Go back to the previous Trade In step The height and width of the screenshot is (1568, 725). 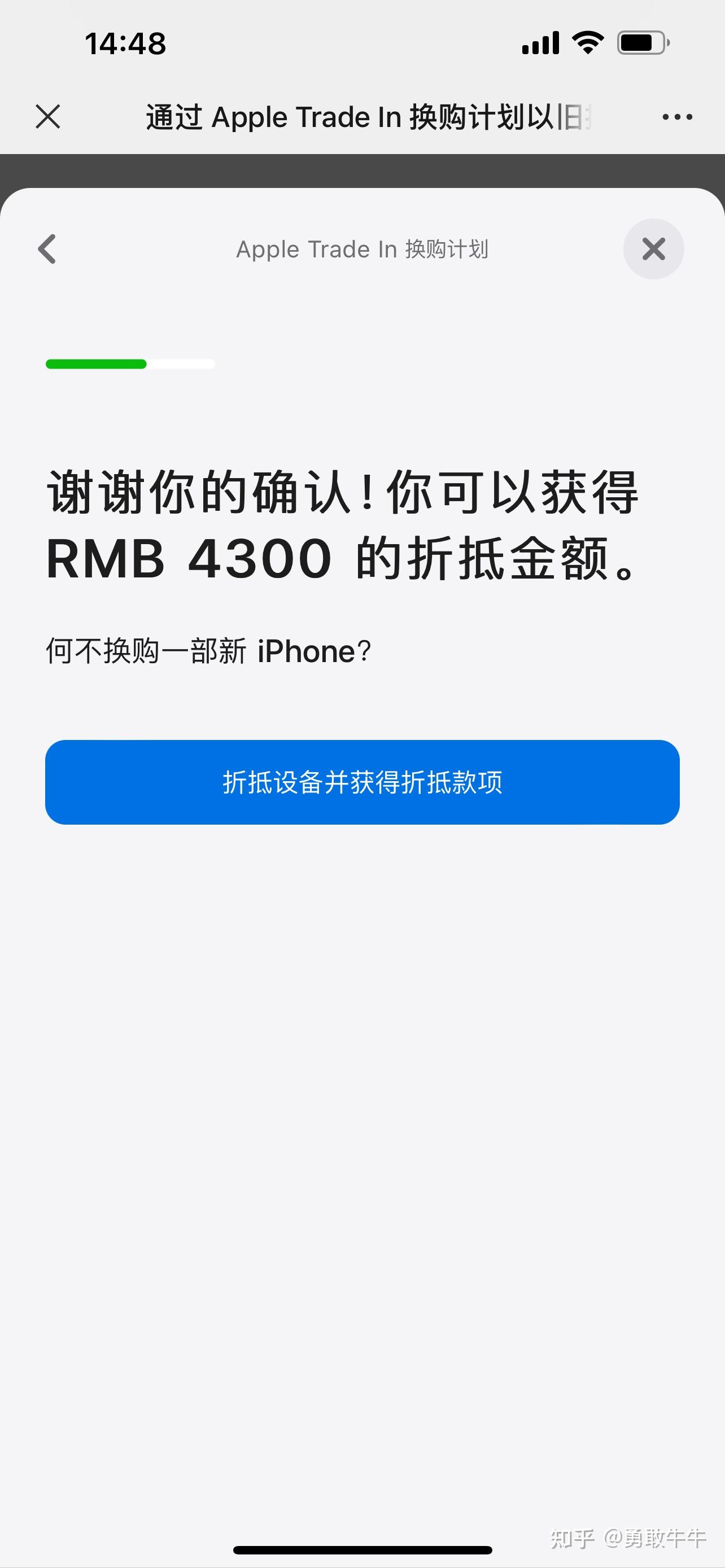tap(47, 249)
